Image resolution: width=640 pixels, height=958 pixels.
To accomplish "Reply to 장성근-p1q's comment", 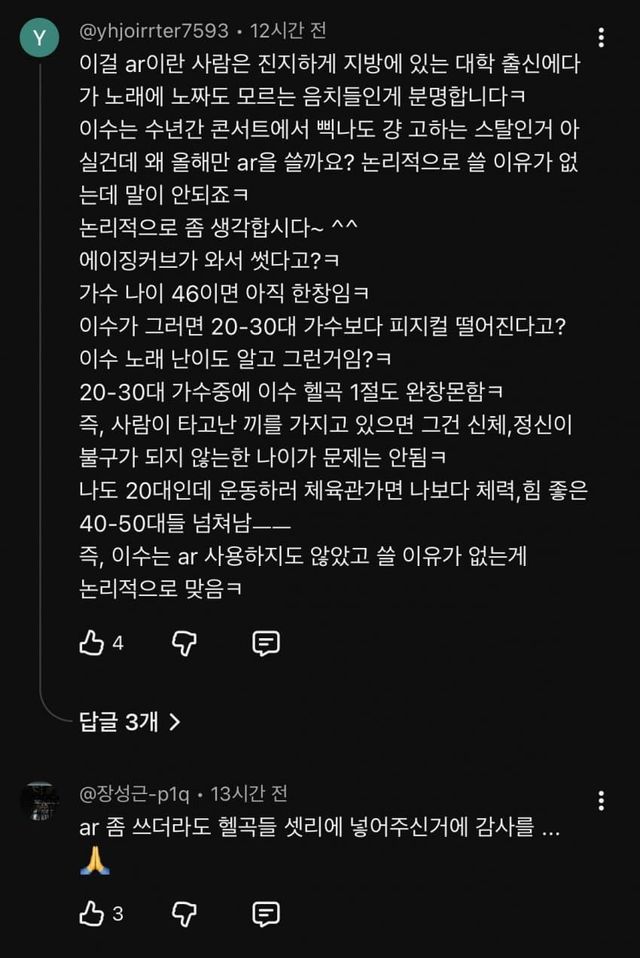I will point(265,913).
